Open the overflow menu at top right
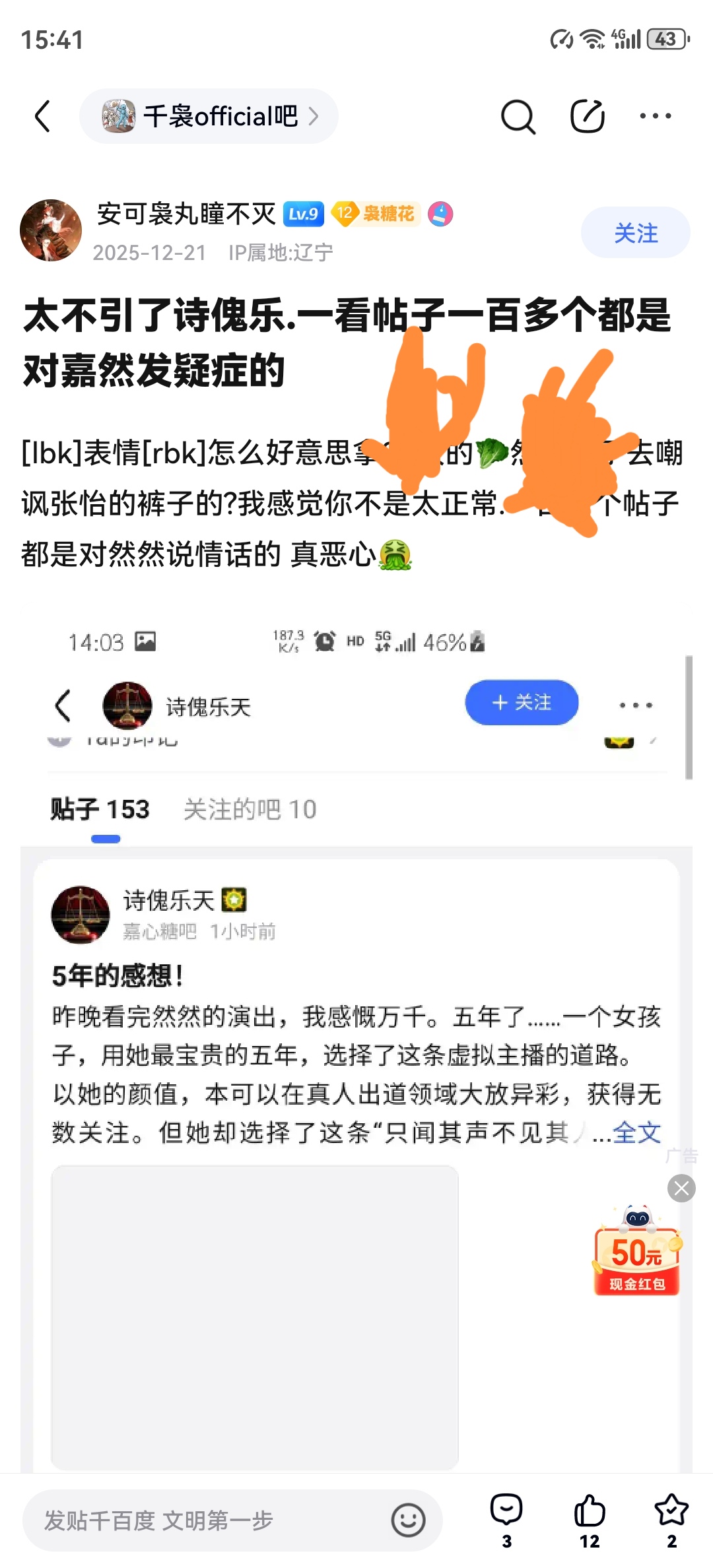Image resolution: width=713 pixels, height=1568 pixels. (x=655, y=117)
